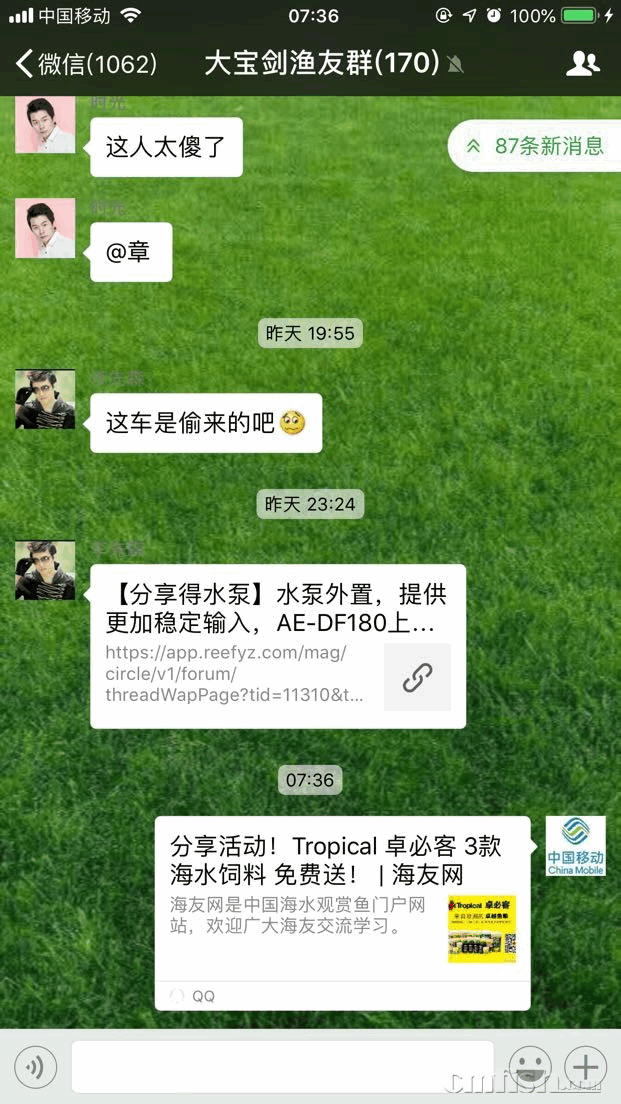Focus the message text field

(x=282, y=1066)
